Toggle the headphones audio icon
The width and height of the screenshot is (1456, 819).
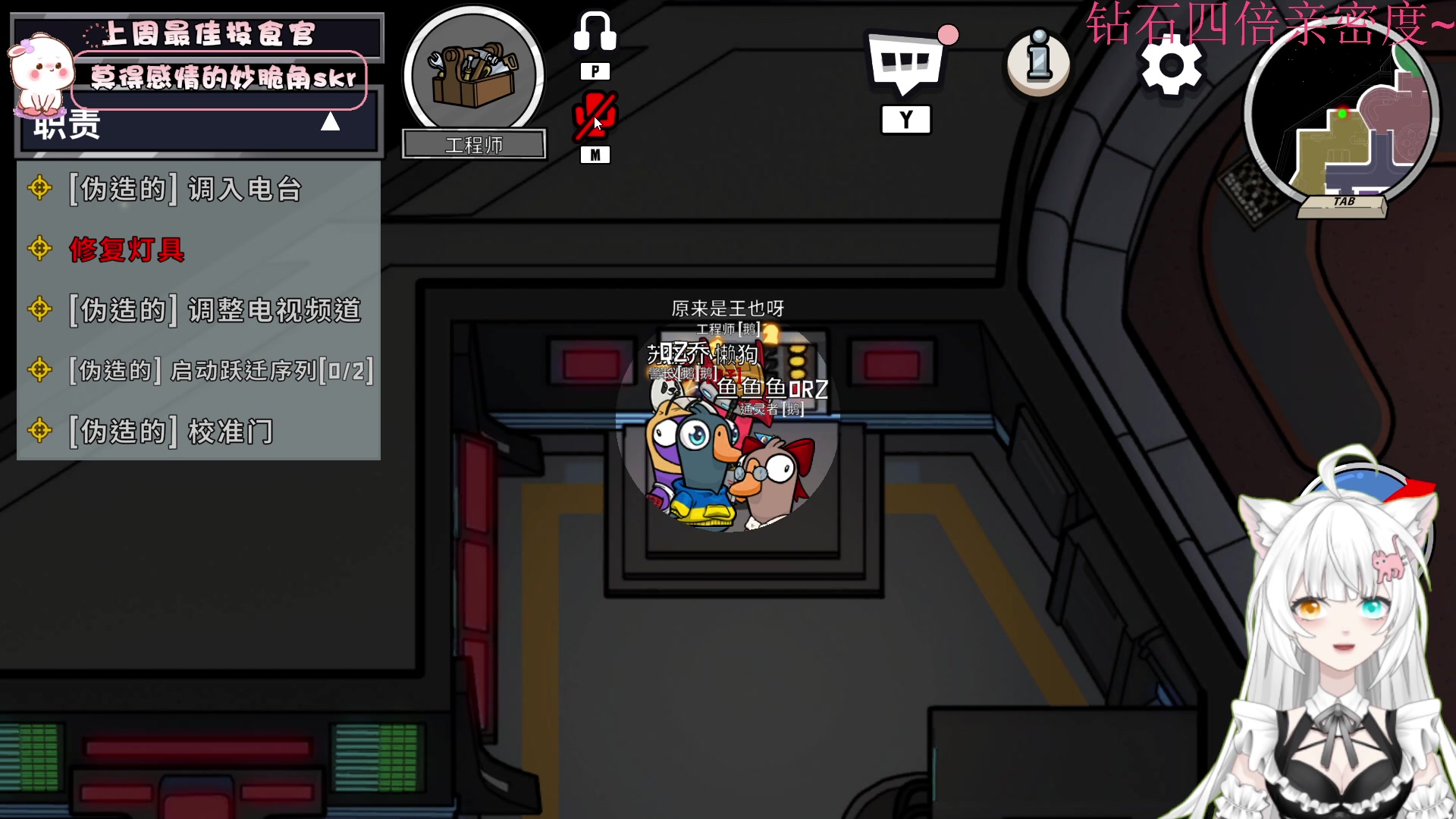click(595, 32)
